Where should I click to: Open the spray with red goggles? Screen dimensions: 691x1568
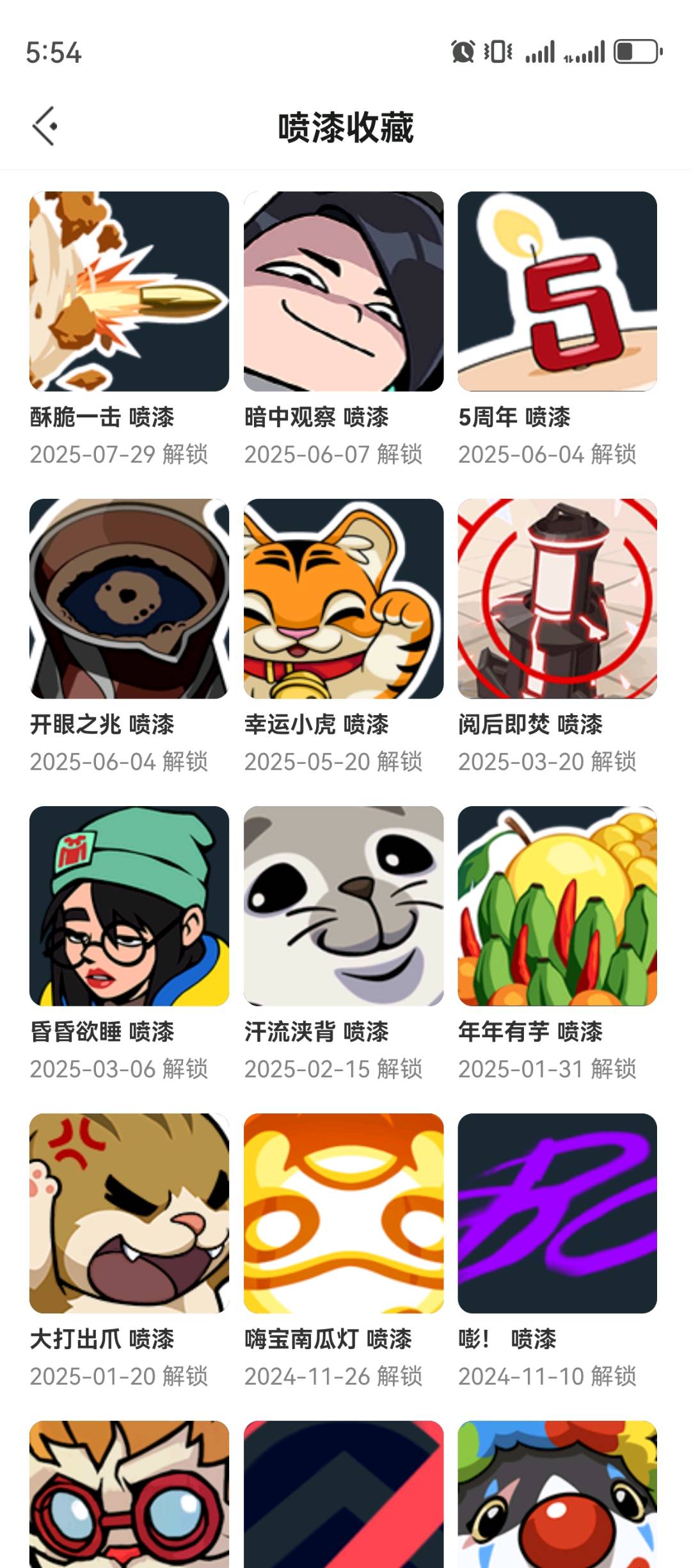[129, 1495]
